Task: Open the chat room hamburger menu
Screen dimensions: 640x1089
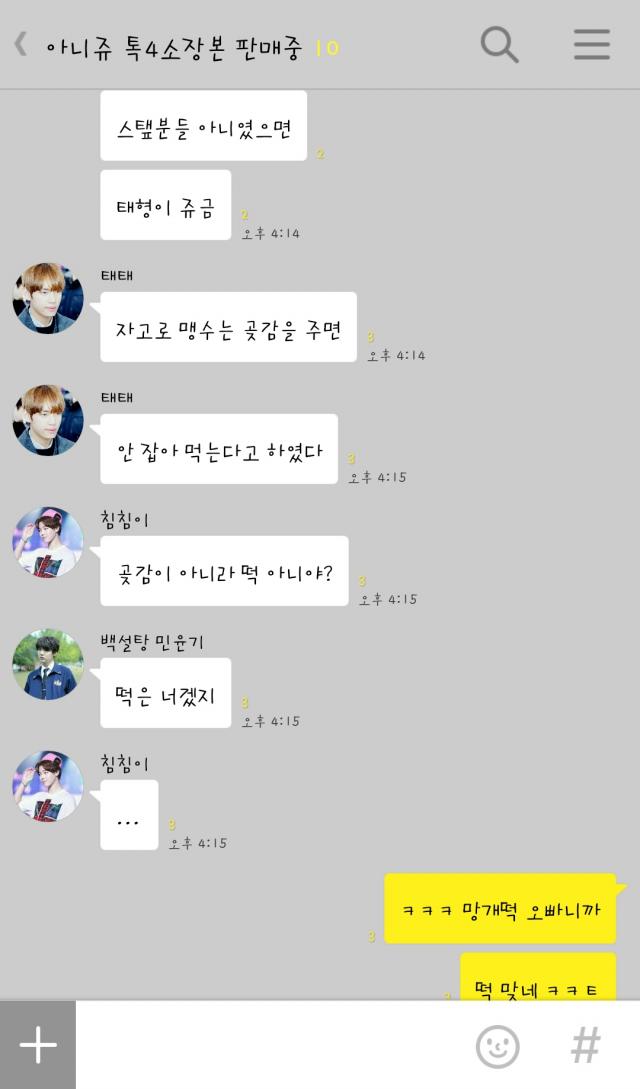Action: (591, 44)
